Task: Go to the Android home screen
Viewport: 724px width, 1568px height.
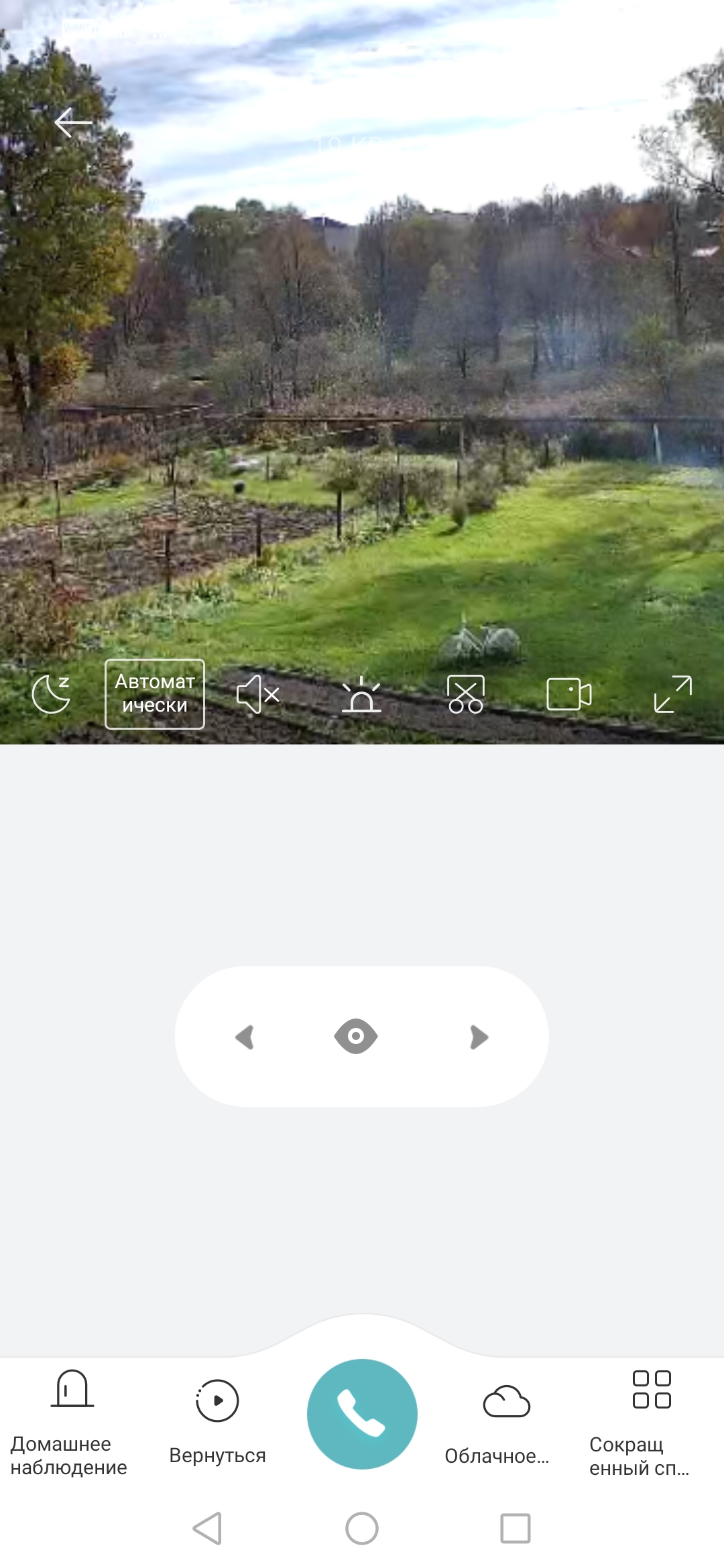Action: click(x=362, y=1528)
